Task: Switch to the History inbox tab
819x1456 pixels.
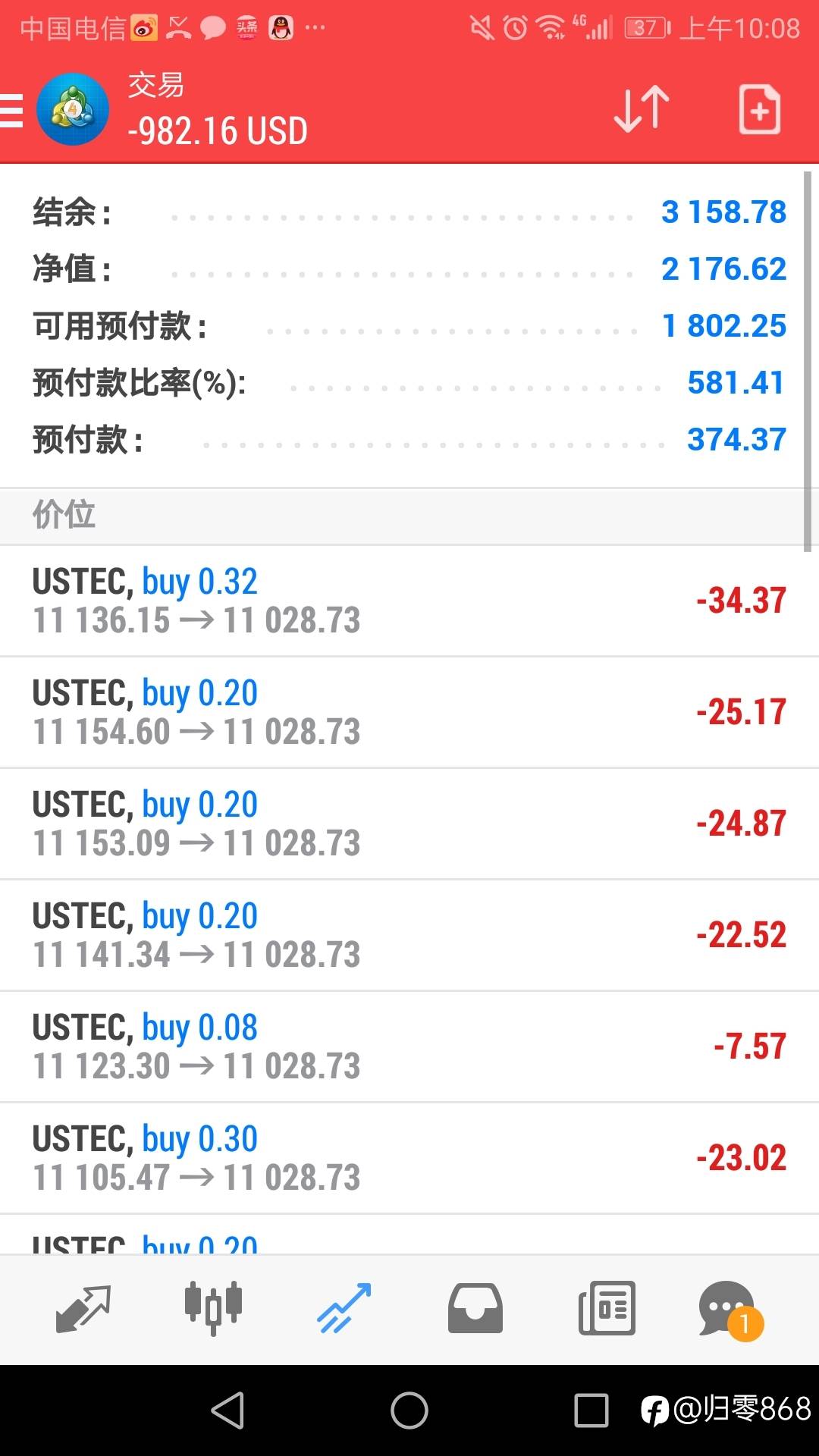Action: click(475, 1308)
